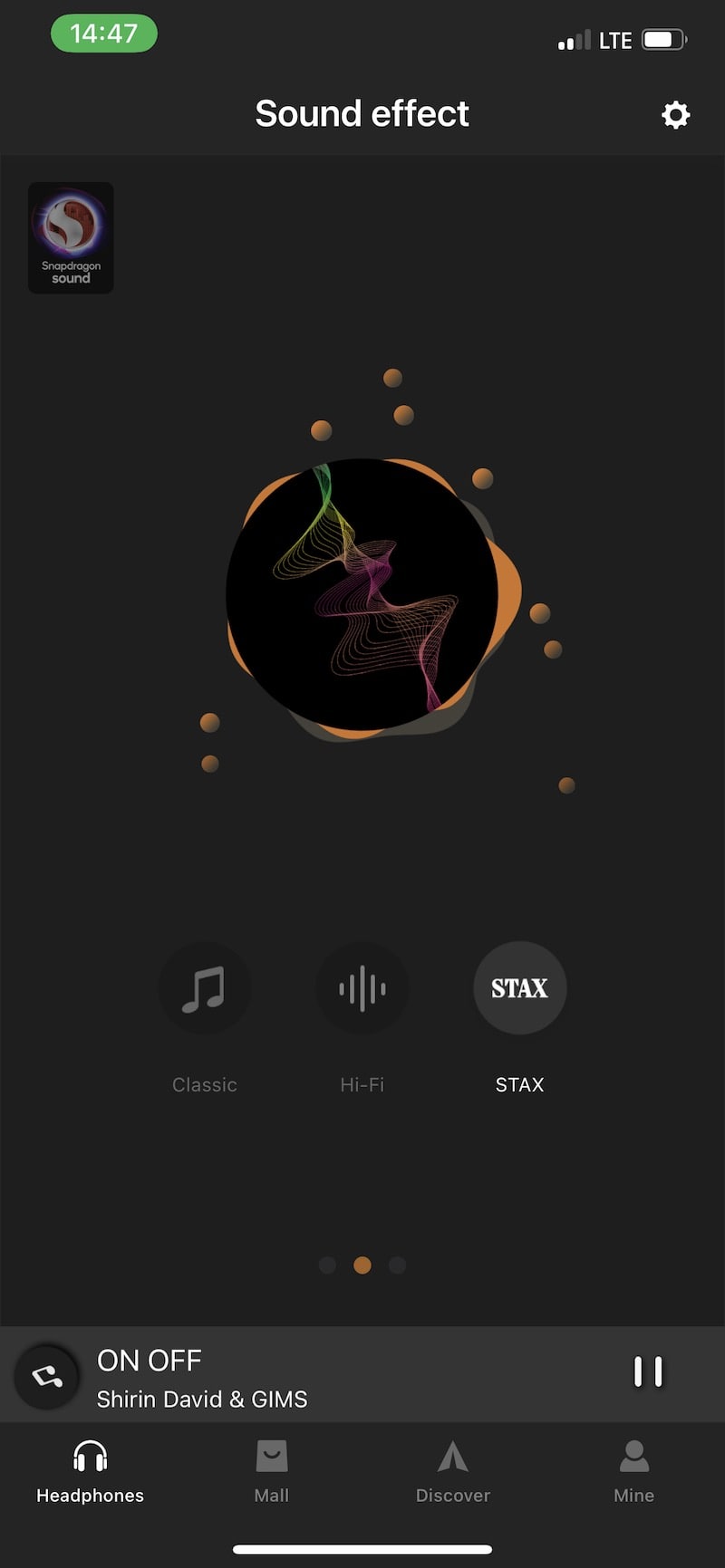This screenshot has height=1568, width=725.
Task: Open the settings gear
Action: click(675, 115)
